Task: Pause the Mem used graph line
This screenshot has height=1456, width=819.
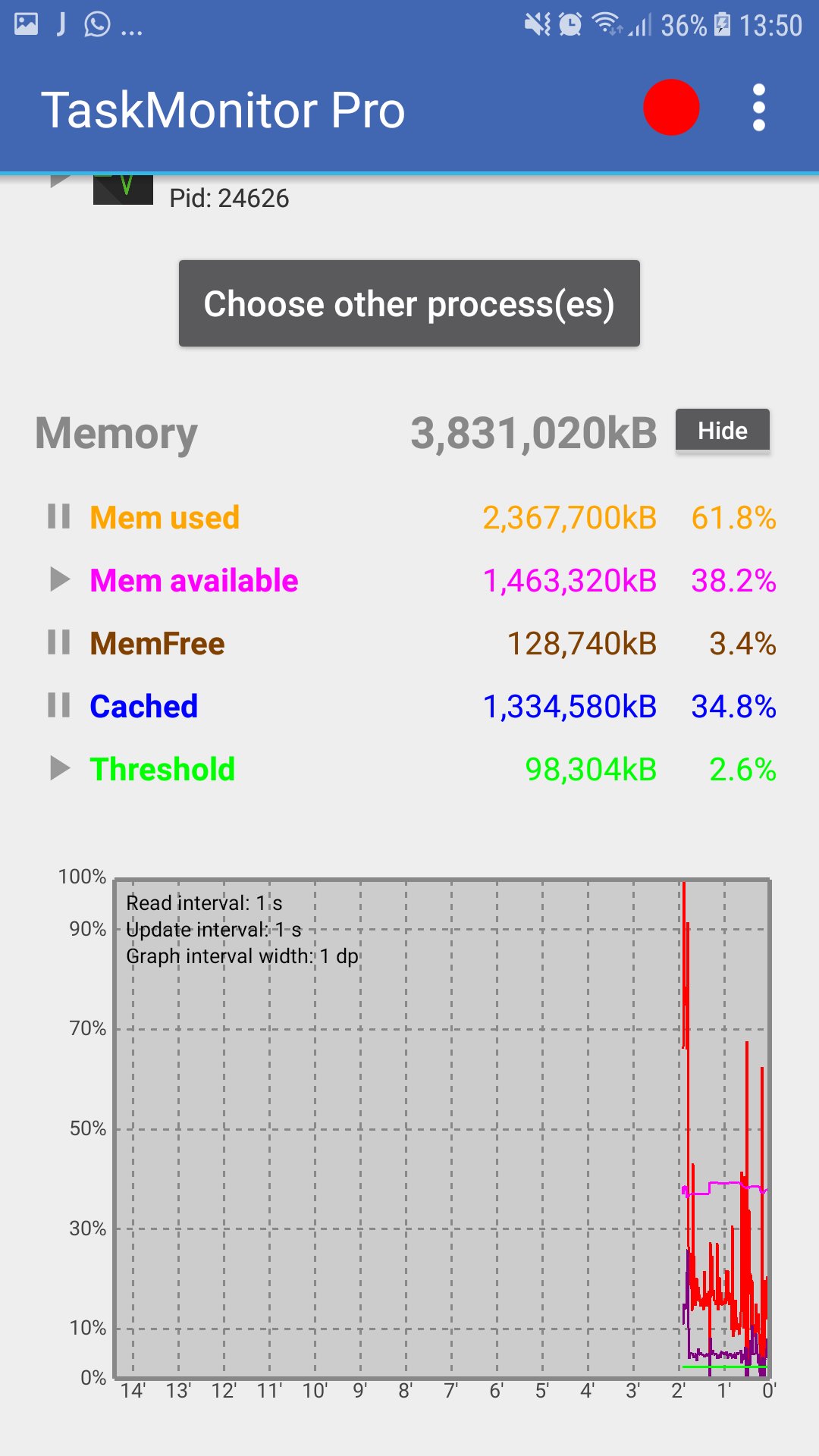Action: point(59,516)
